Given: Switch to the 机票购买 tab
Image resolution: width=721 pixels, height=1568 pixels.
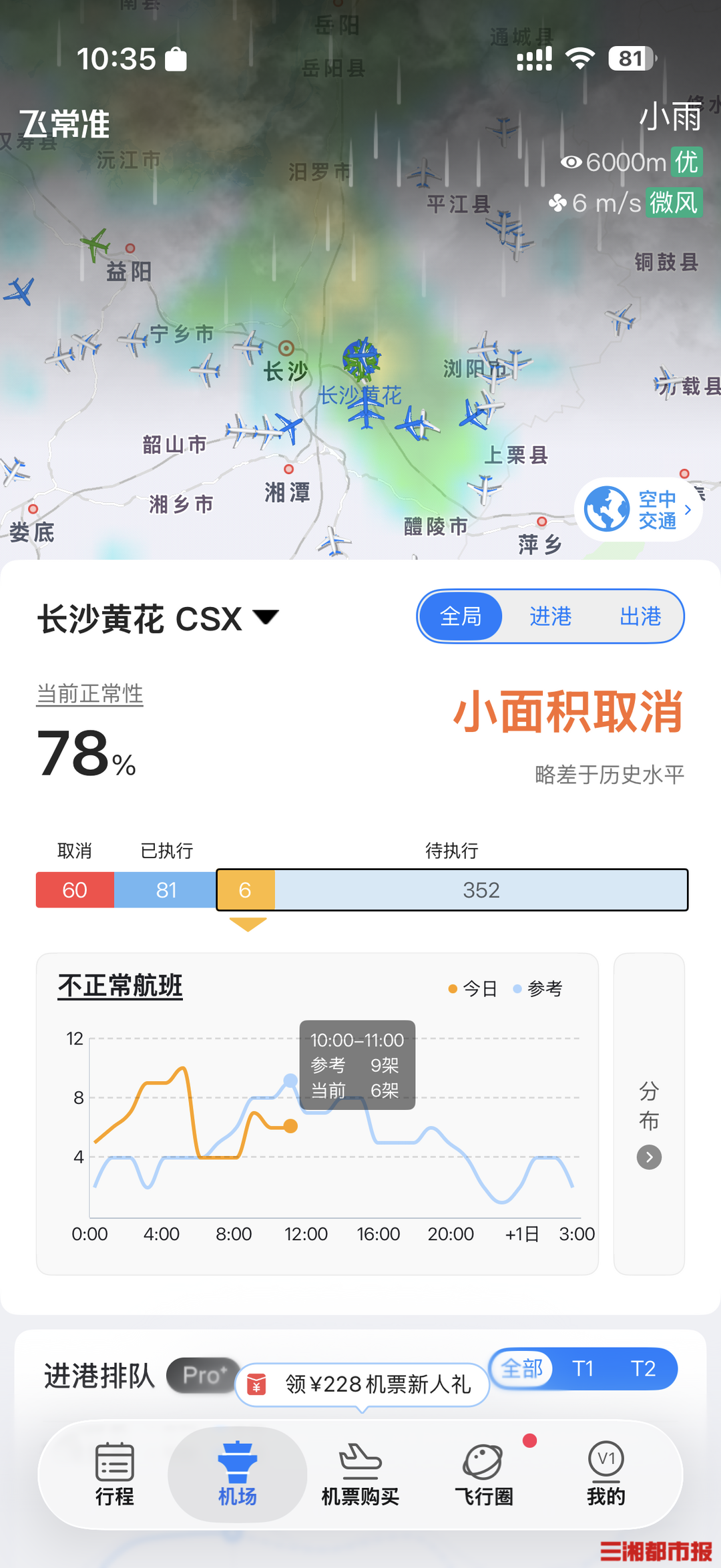Looking at the screenshot, I should pyautogui.click(x=360, y=1475).
